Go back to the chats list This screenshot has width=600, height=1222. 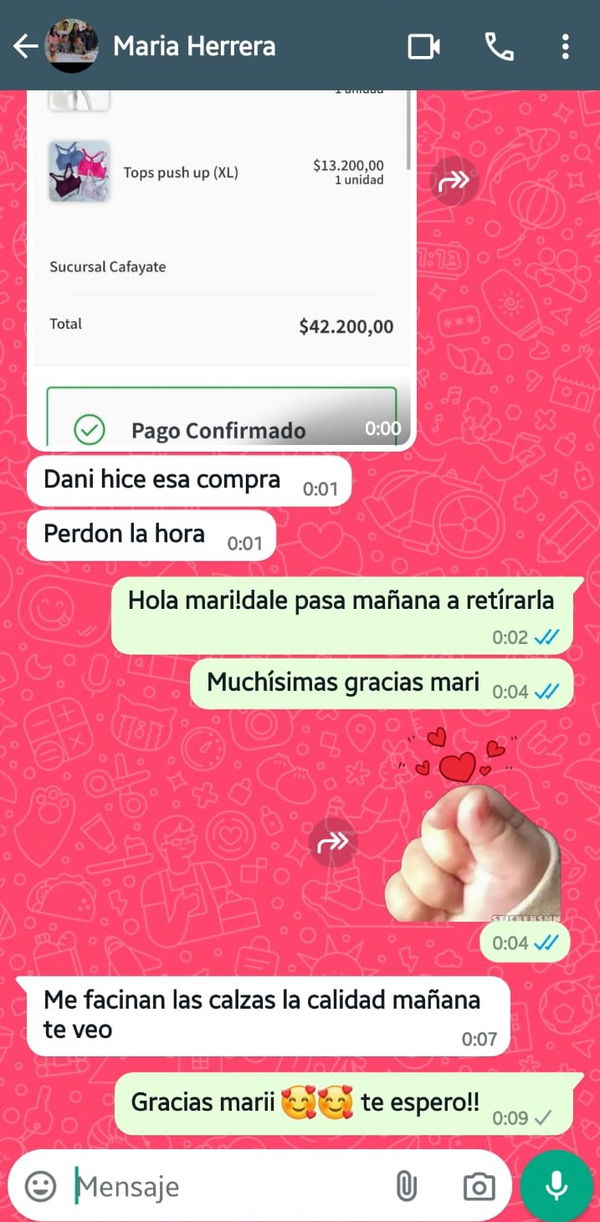coord(25,46)
